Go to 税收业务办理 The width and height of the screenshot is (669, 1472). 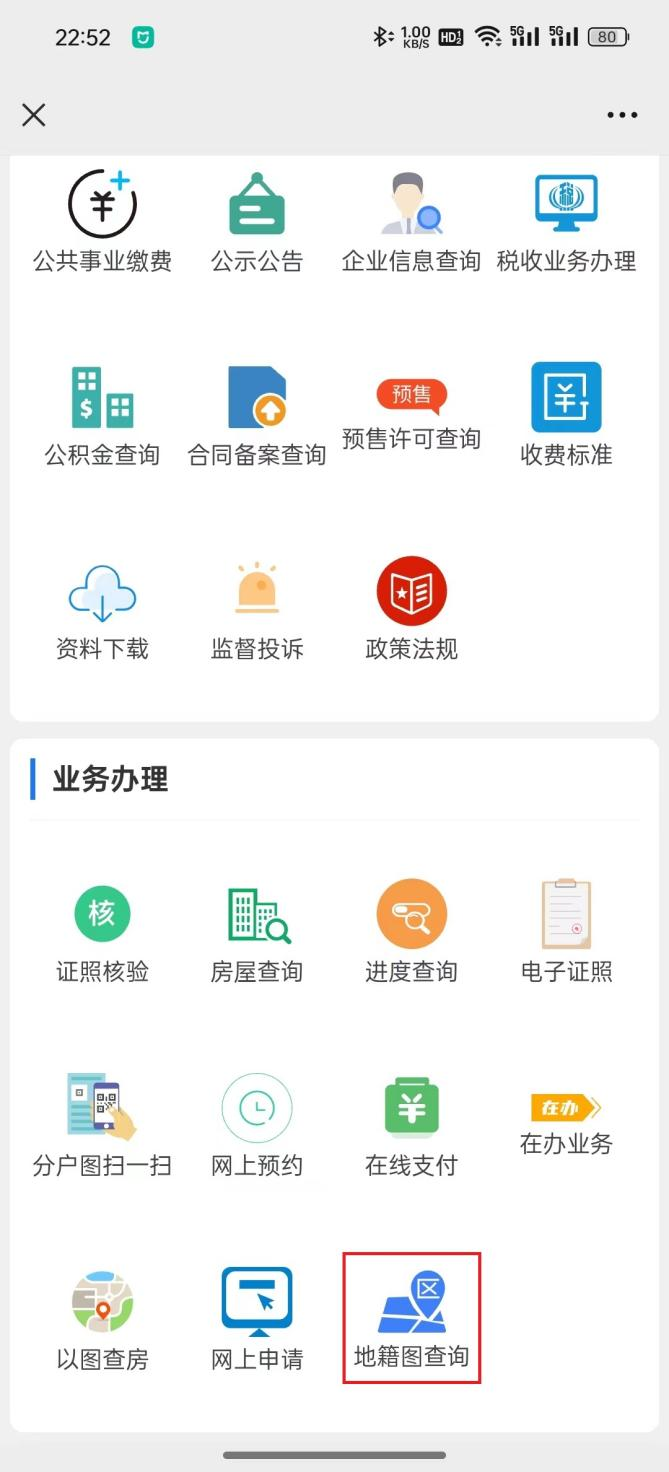tap(566, 222)
